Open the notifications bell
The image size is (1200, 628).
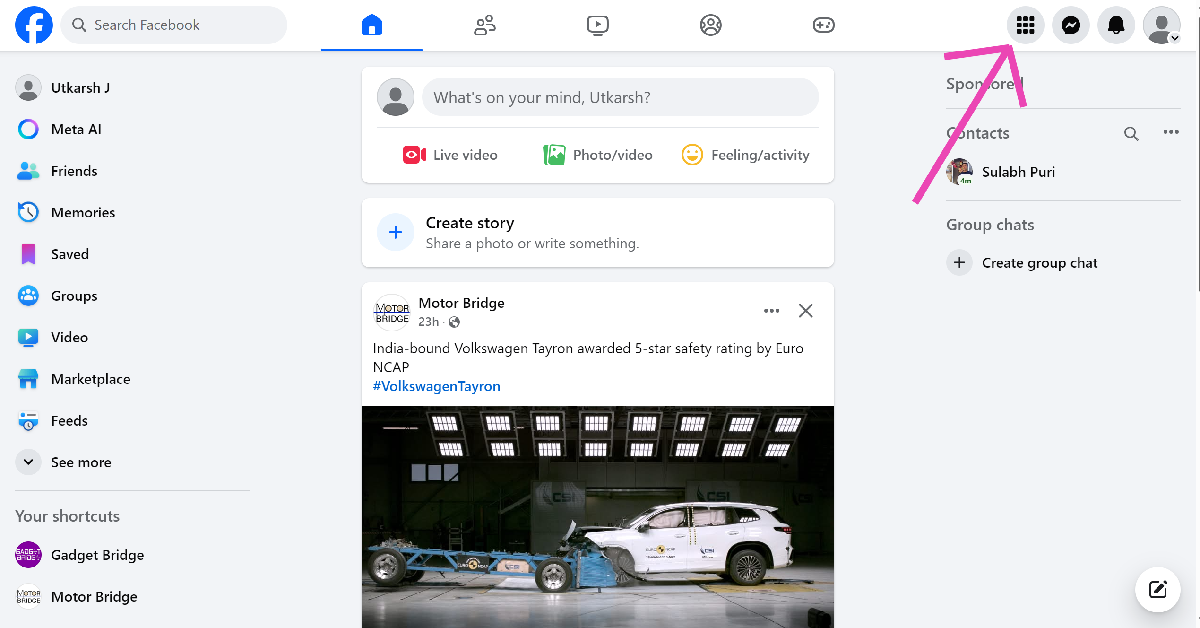click(x=1116, y=26)
